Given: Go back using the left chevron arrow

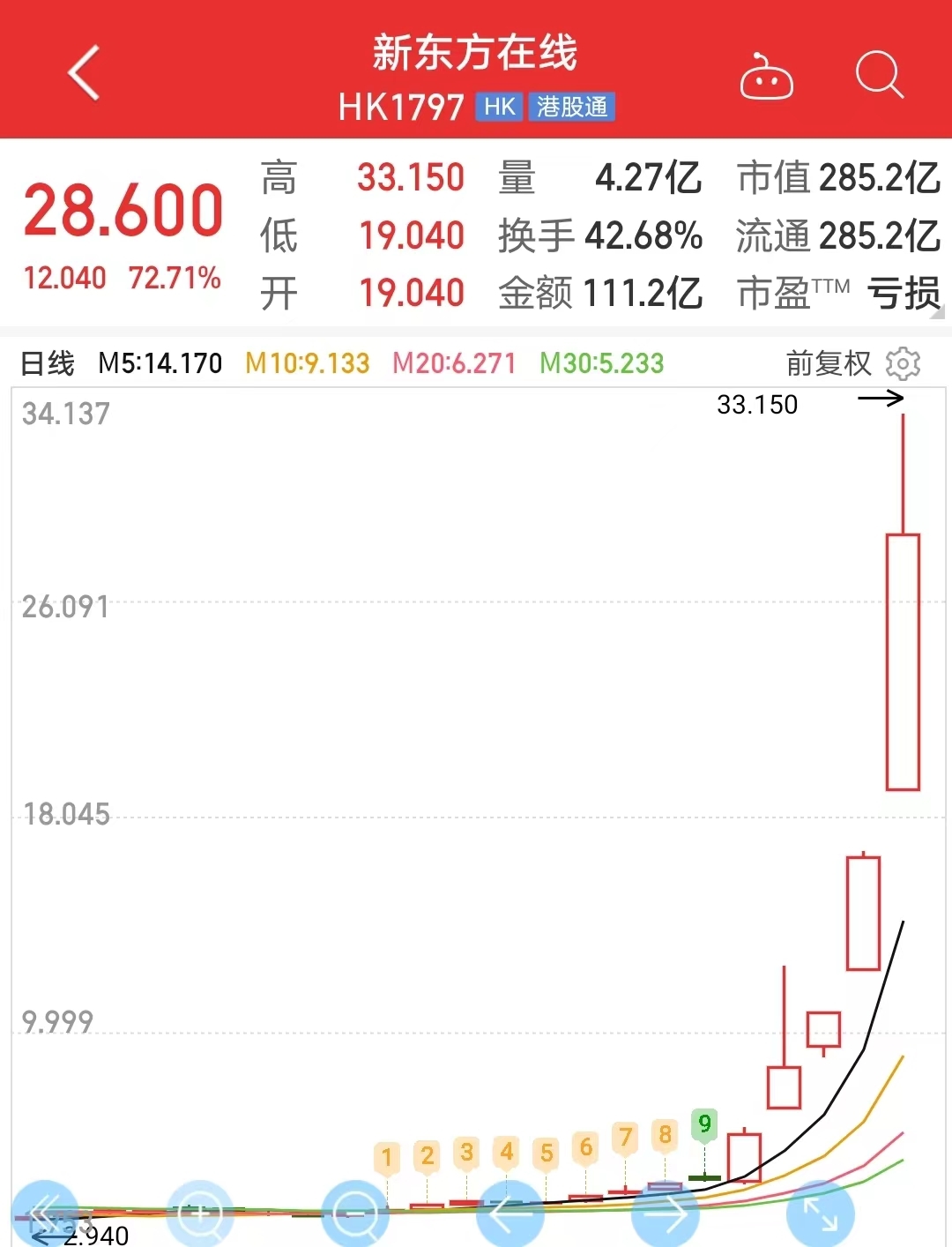Looking at the screenshot, I should [x=84, y=72].
